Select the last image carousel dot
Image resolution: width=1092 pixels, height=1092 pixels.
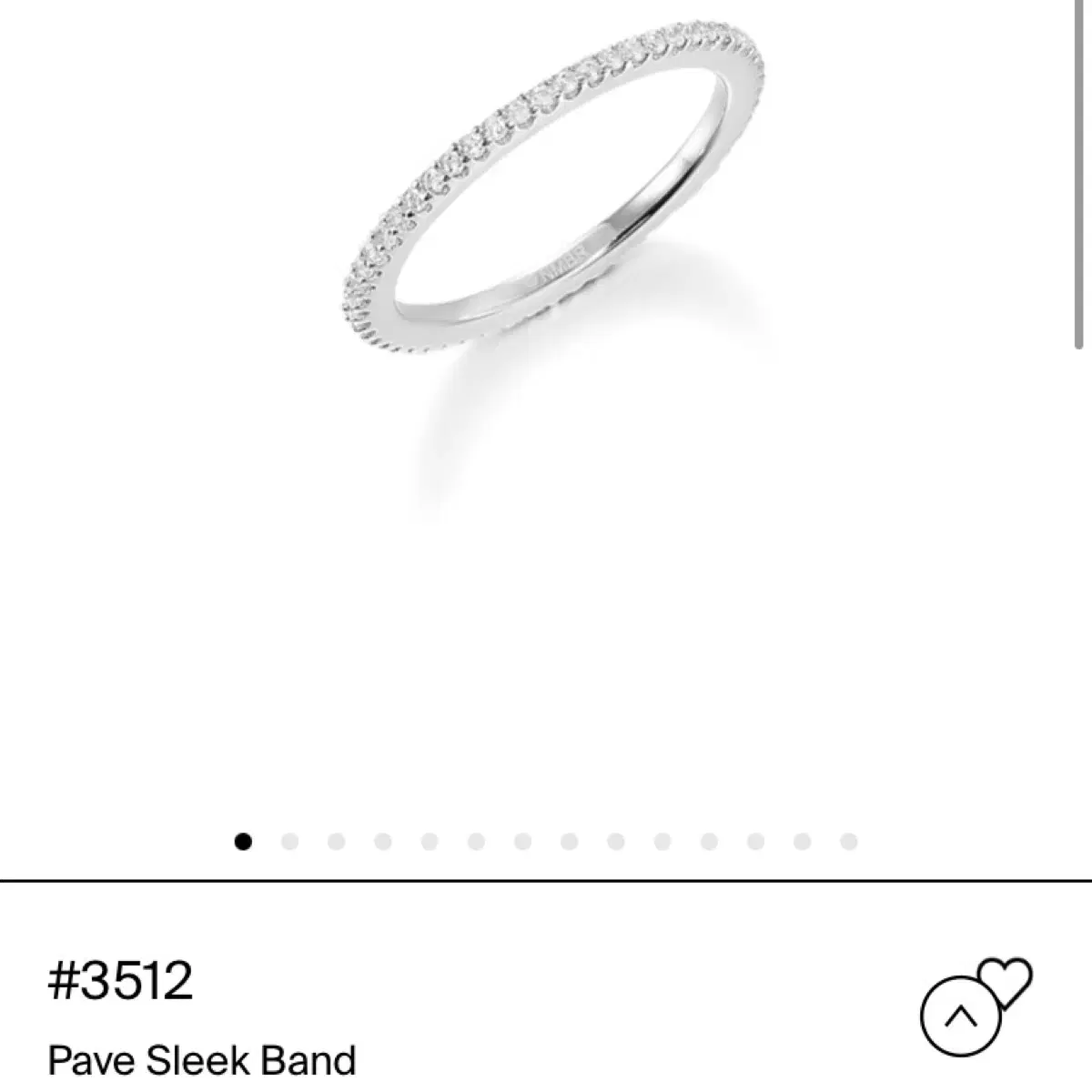[849, 842]
